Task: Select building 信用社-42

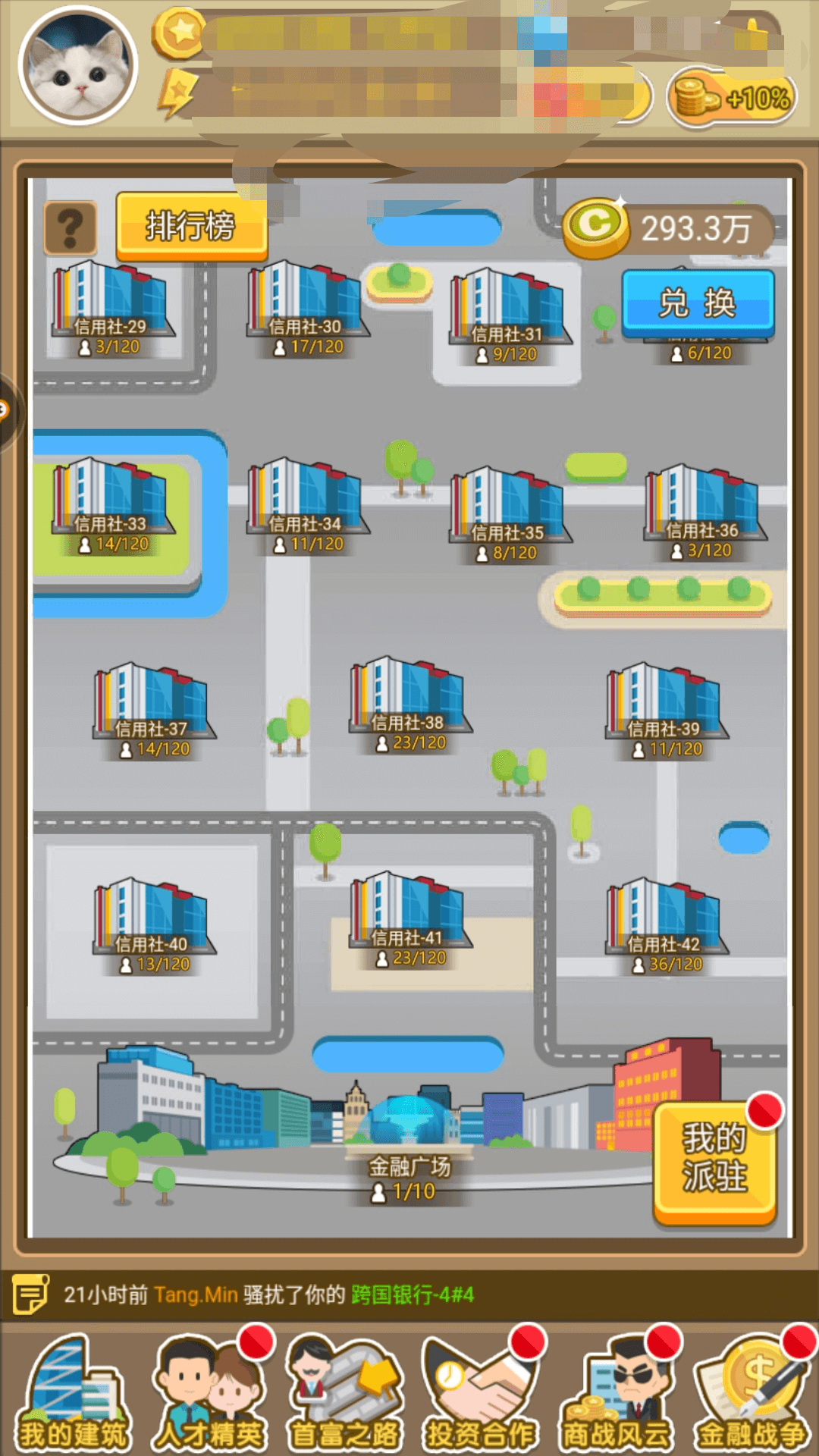Action: coord(664,921)
